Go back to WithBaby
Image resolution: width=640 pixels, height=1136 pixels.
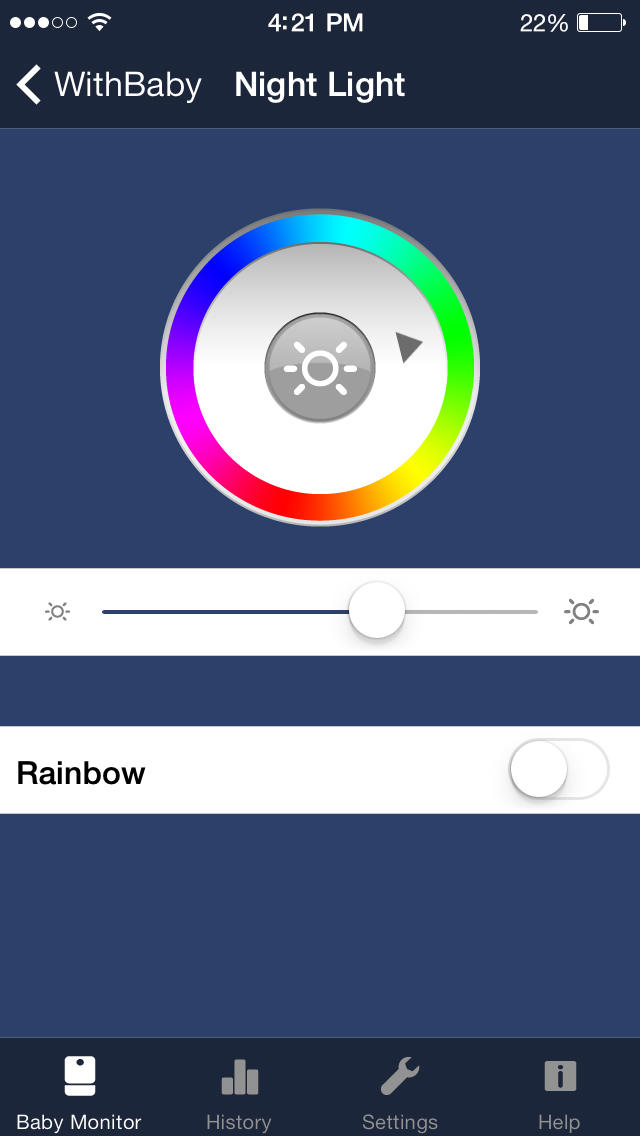tap(109, 85)
